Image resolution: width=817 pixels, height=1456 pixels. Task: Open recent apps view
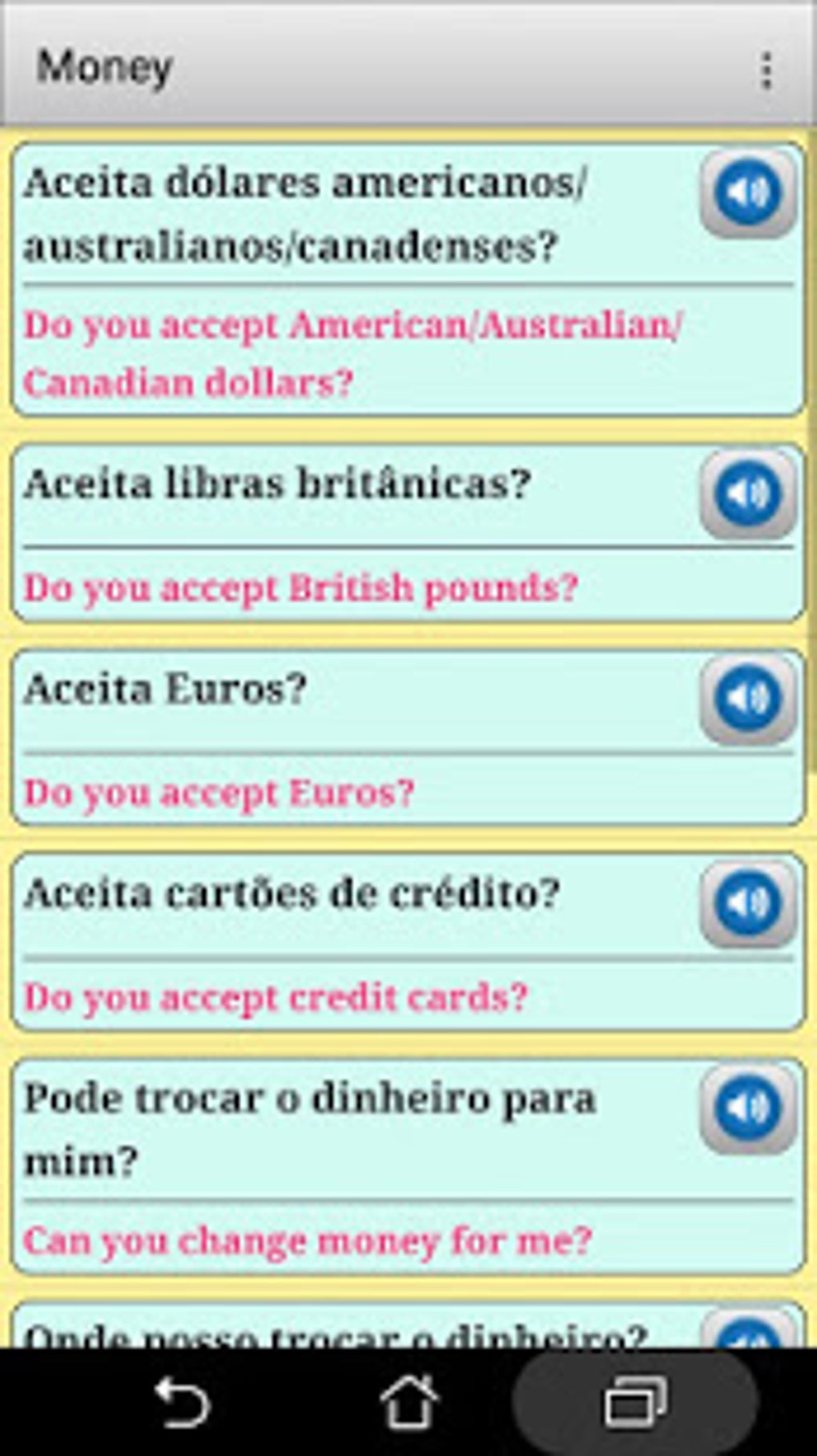click(635, 1402)
